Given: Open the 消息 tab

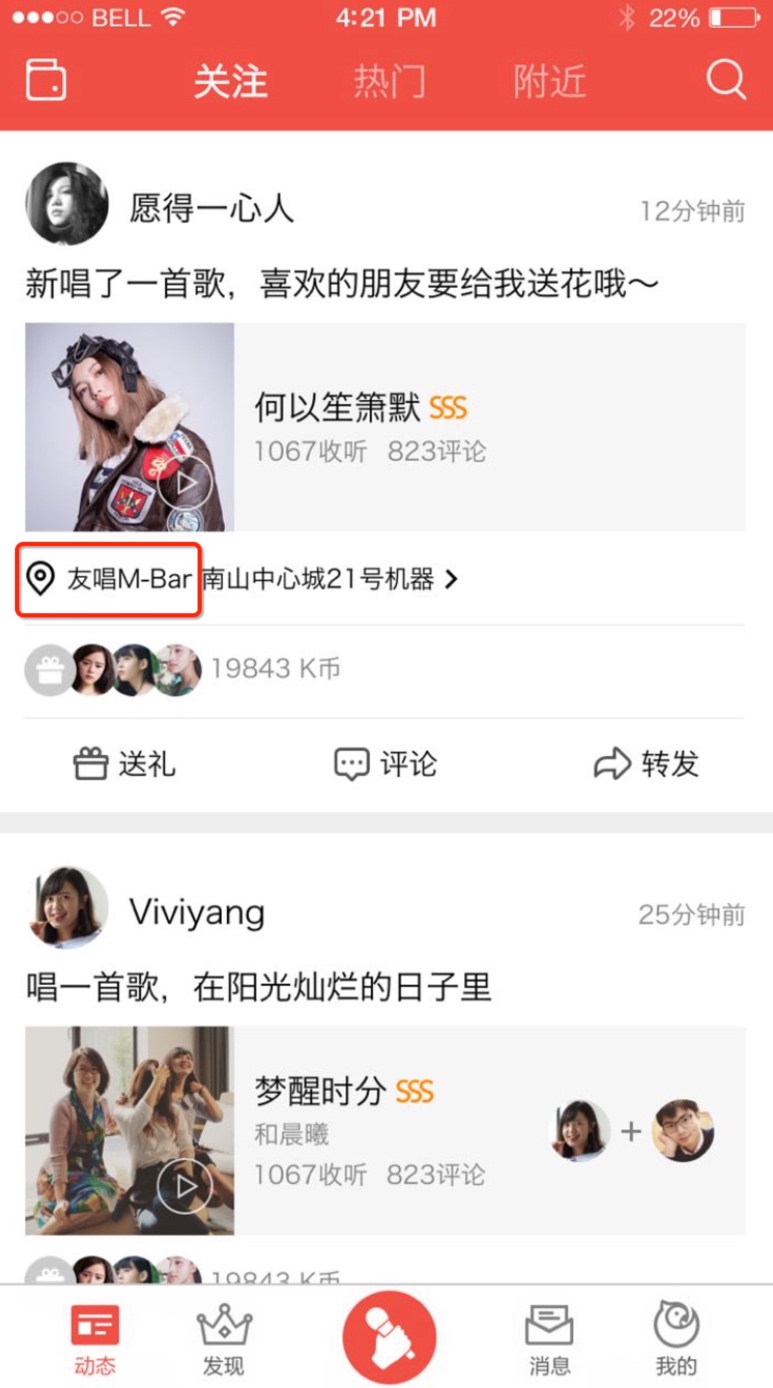Looking at the screenshot, I should (549, 1339).
